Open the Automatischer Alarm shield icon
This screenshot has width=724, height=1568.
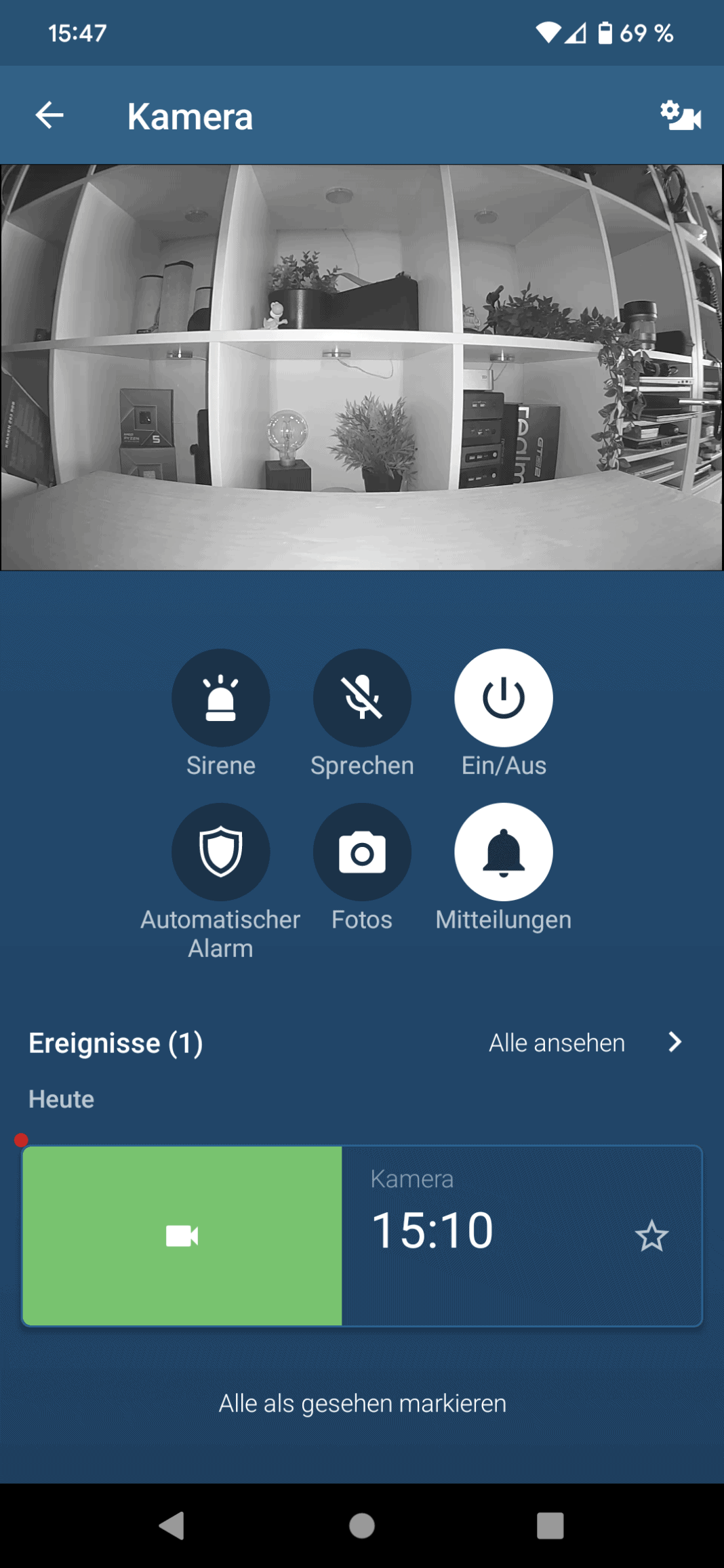pos(221,851)
